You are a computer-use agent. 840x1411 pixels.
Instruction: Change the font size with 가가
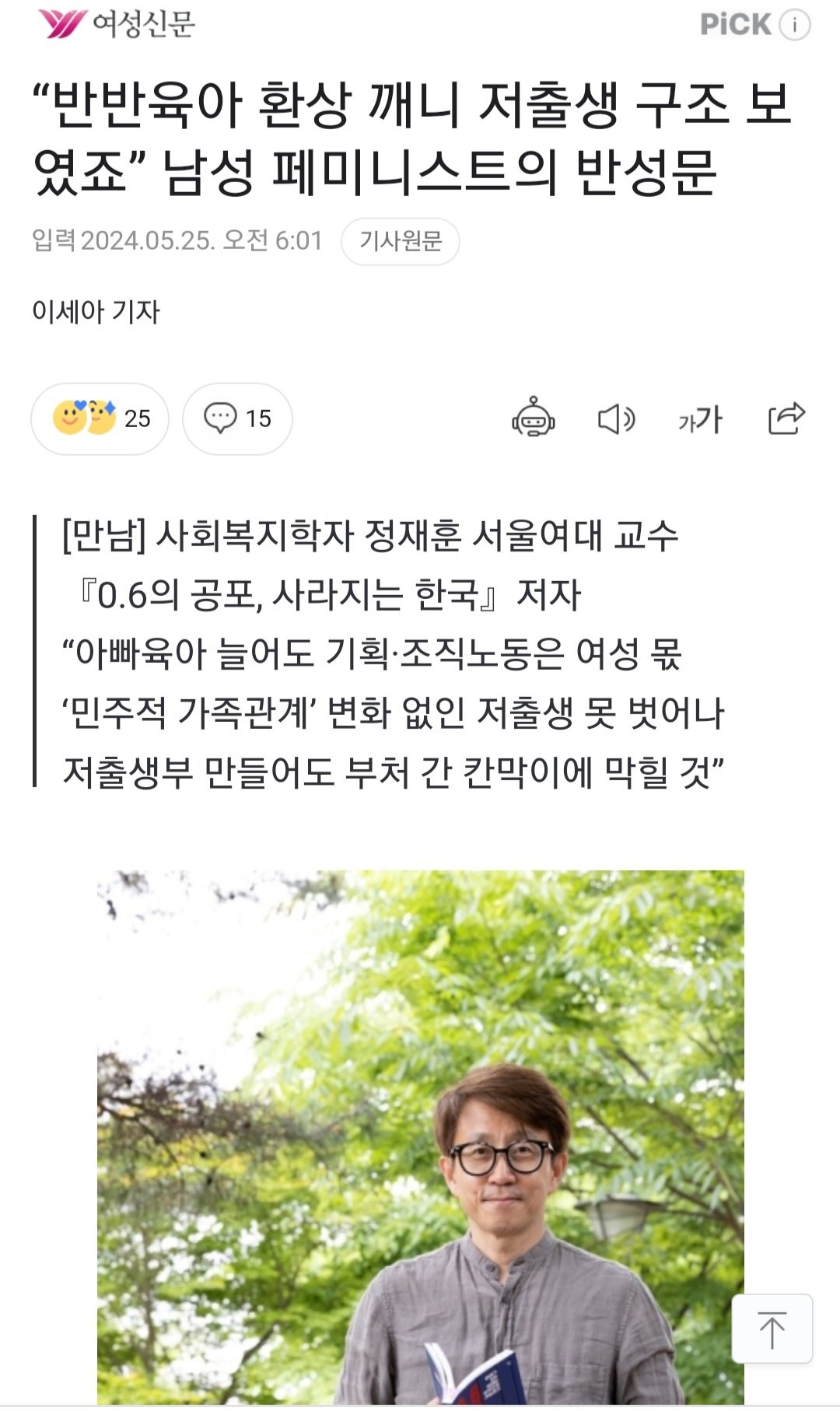(700, 419)
